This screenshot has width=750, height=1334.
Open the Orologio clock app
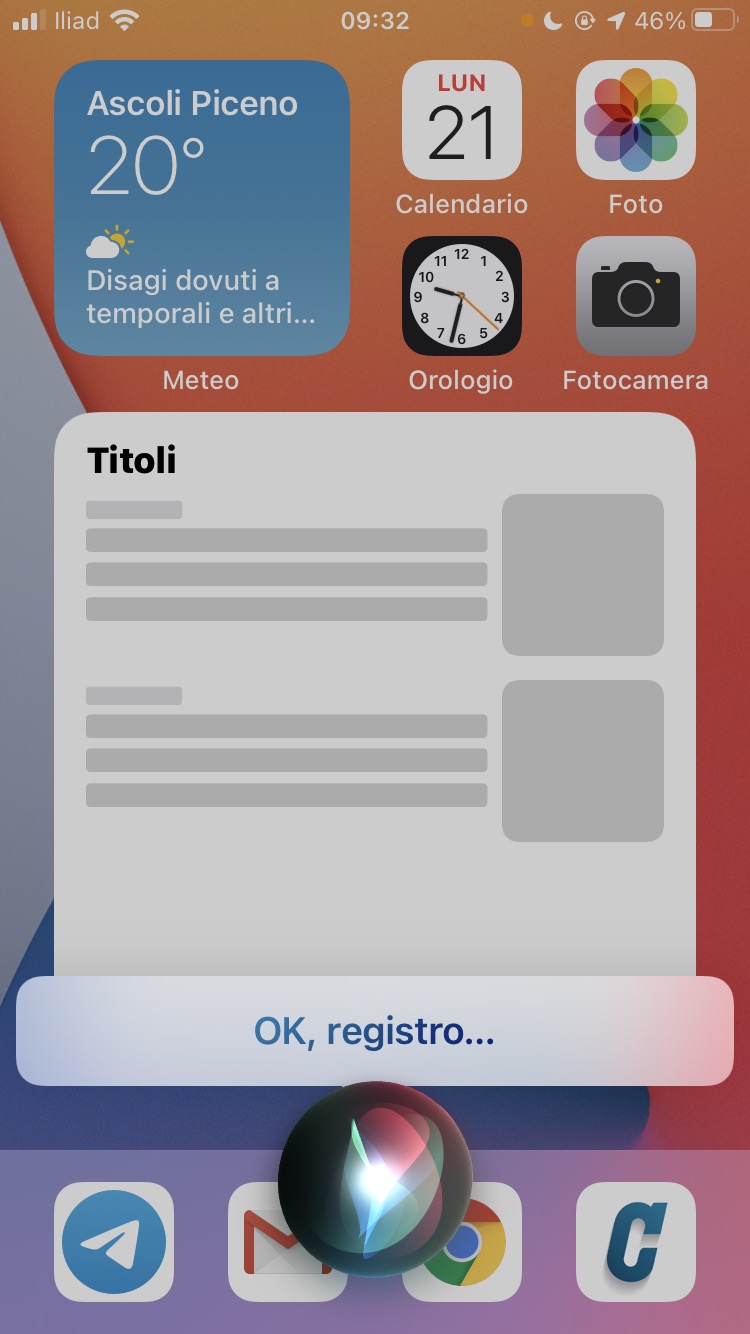pos(461,296)
